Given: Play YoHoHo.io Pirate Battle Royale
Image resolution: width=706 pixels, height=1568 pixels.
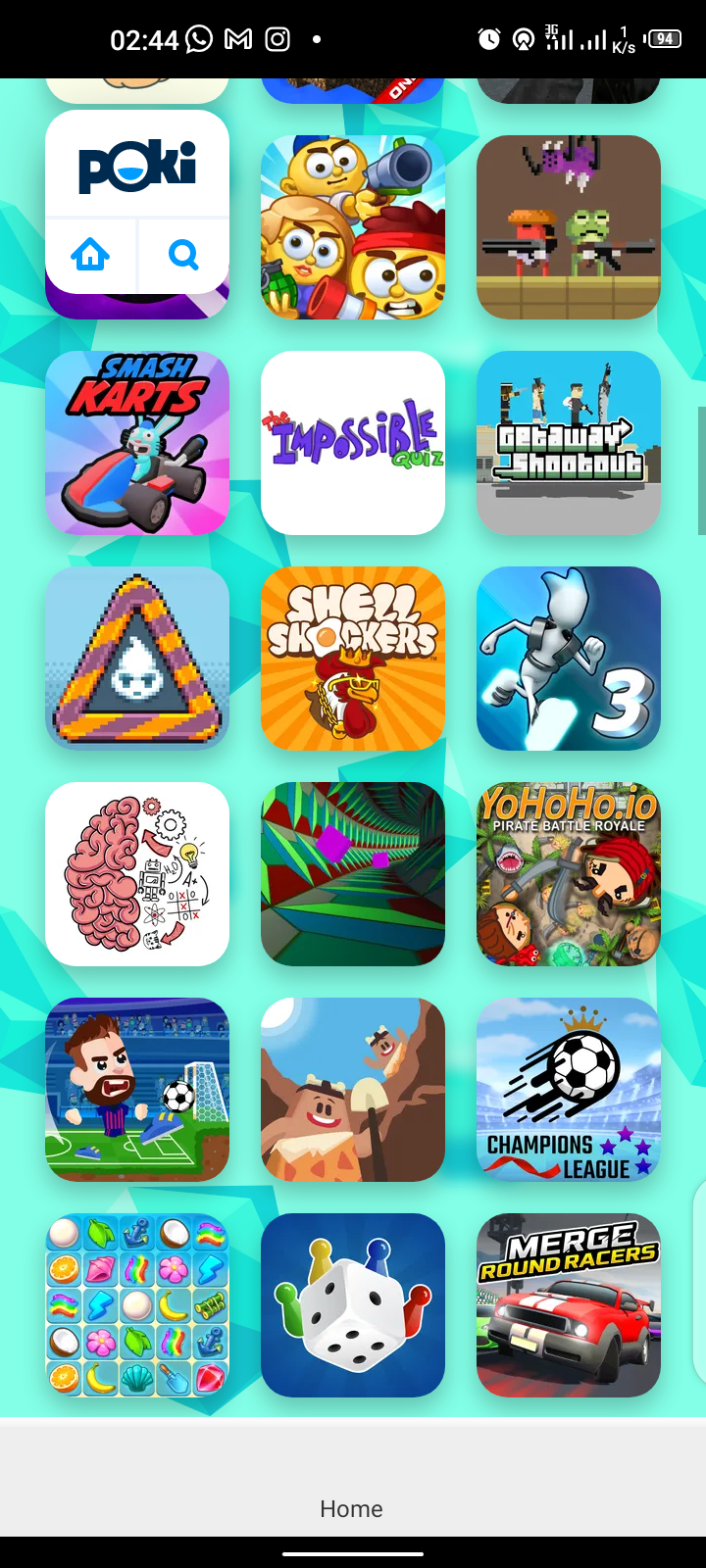Looking at the screenshot, I should (569, 874).
